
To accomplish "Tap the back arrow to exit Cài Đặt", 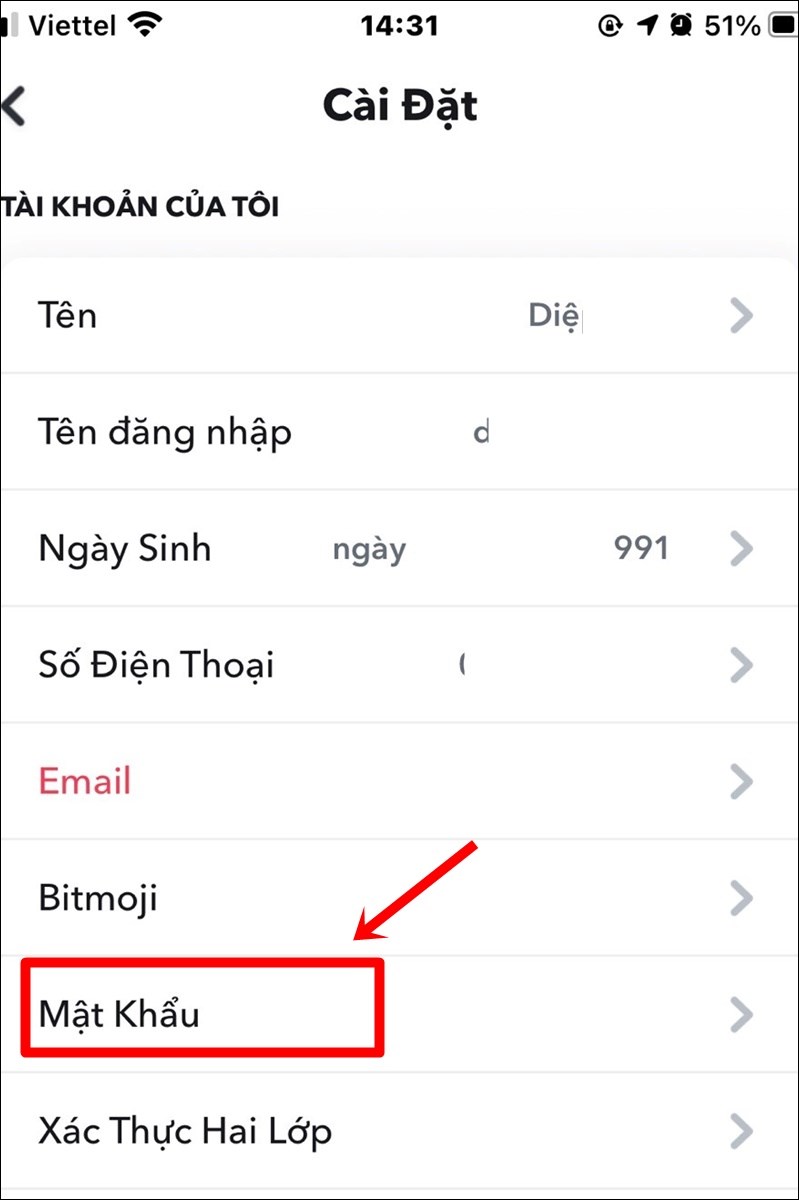I will point(16,105).
